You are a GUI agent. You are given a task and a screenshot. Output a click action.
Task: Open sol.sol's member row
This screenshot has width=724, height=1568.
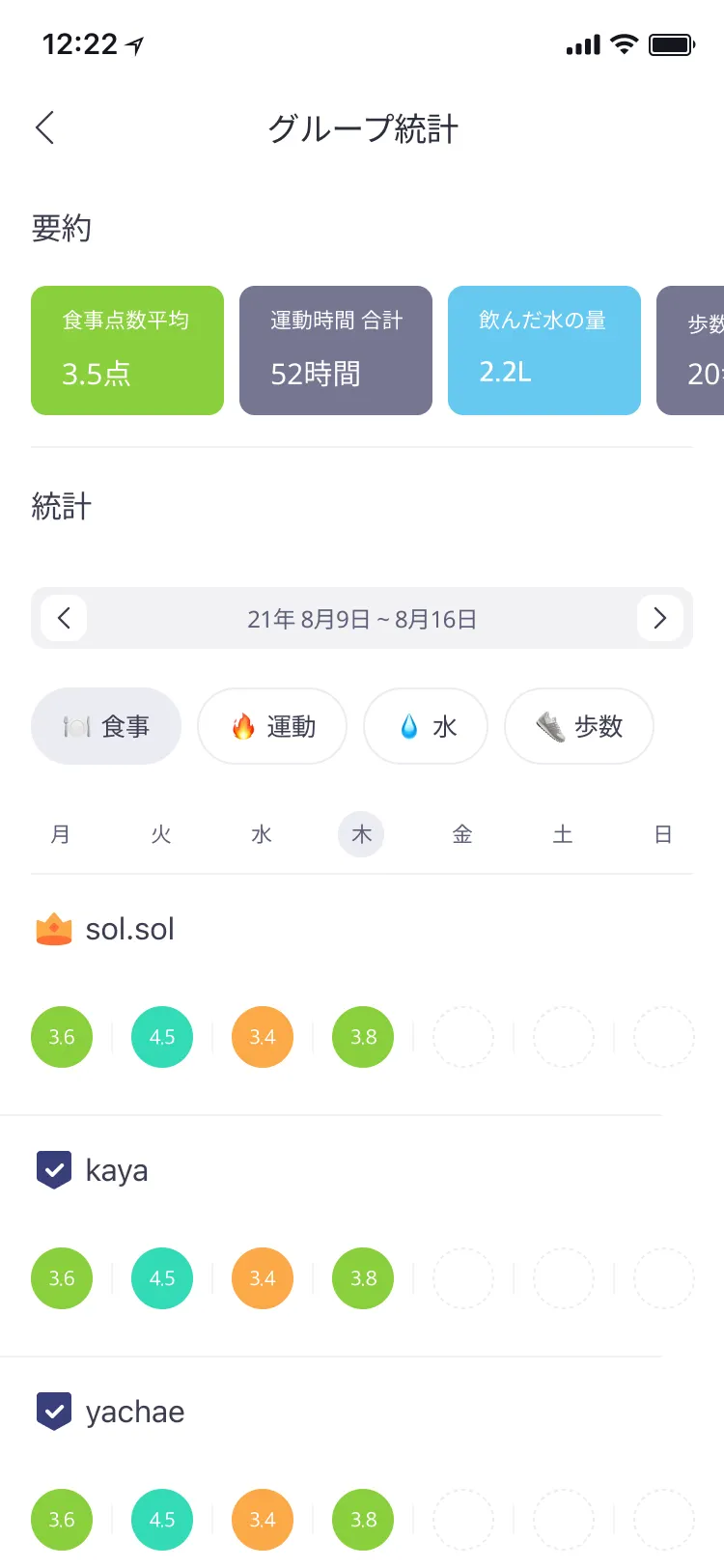coord(129,929)
